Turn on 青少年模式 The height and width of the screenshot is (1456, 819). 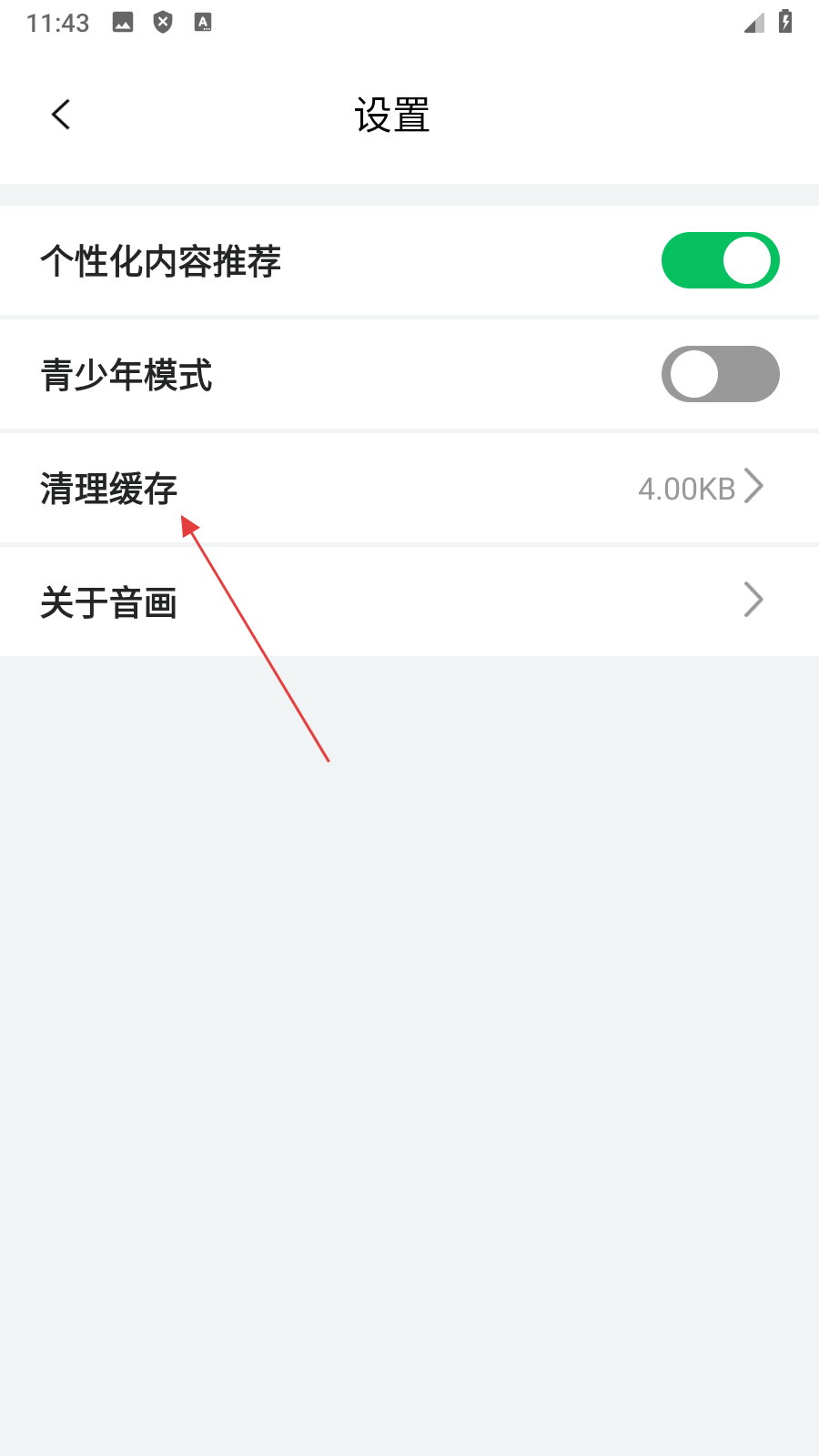720,374
